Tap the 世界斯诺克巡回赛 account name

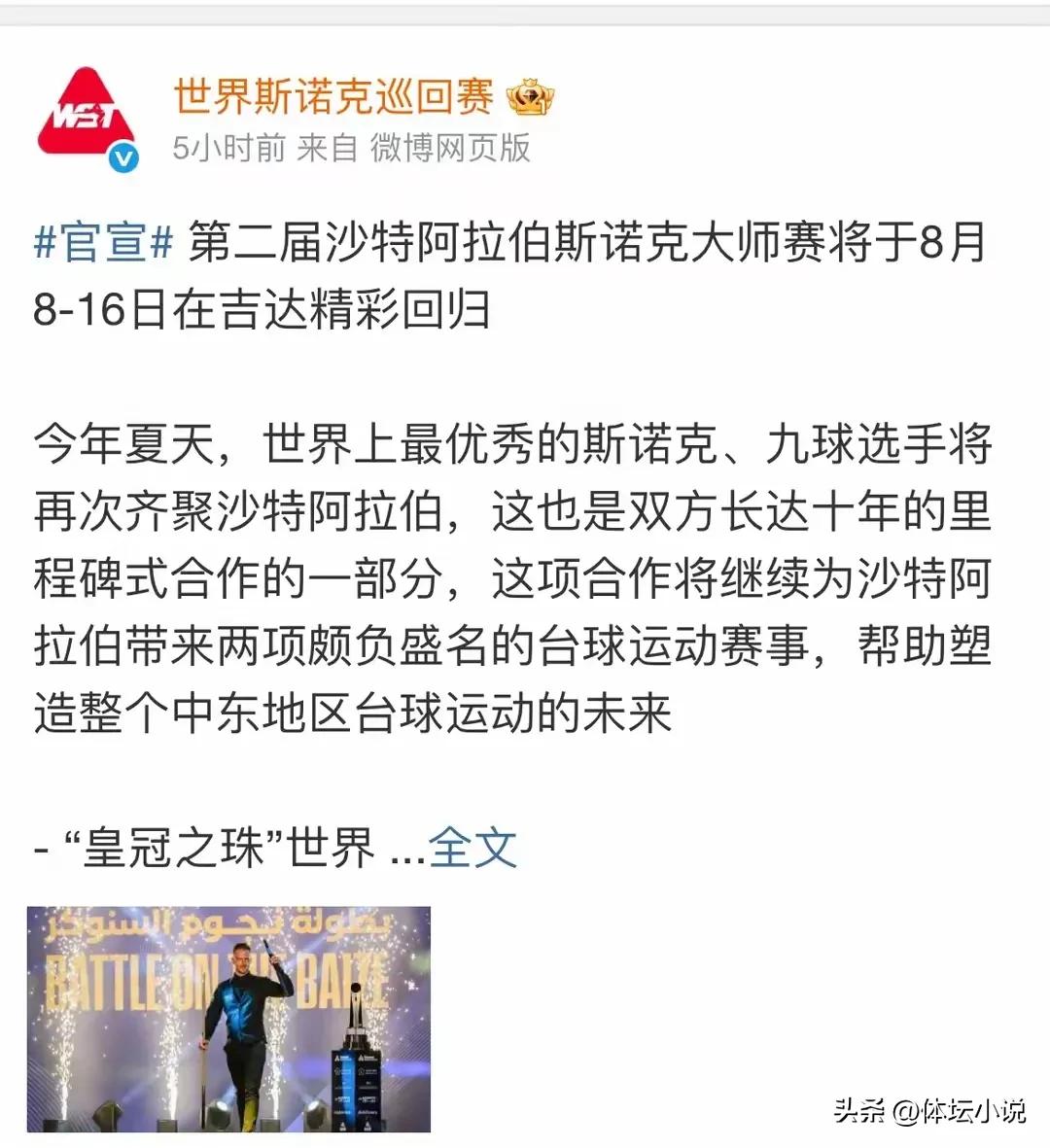tap(333, 96)
